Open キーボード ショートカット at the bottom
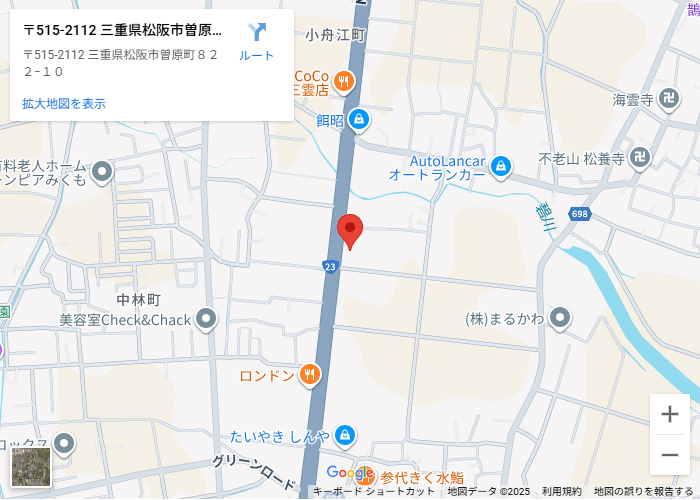This screenshot has width=700, height=500. pyautogui.click(x=374, y=492)
